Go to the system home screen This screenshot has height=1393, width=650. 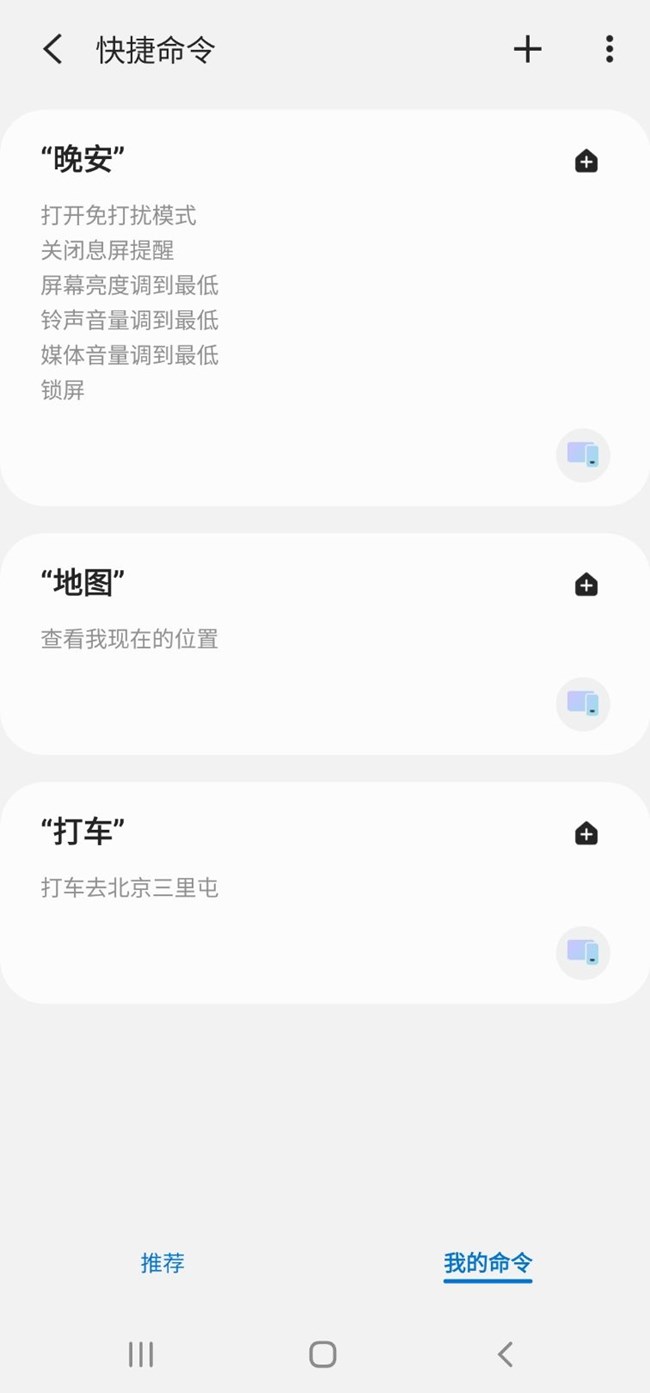(323, 1354)
